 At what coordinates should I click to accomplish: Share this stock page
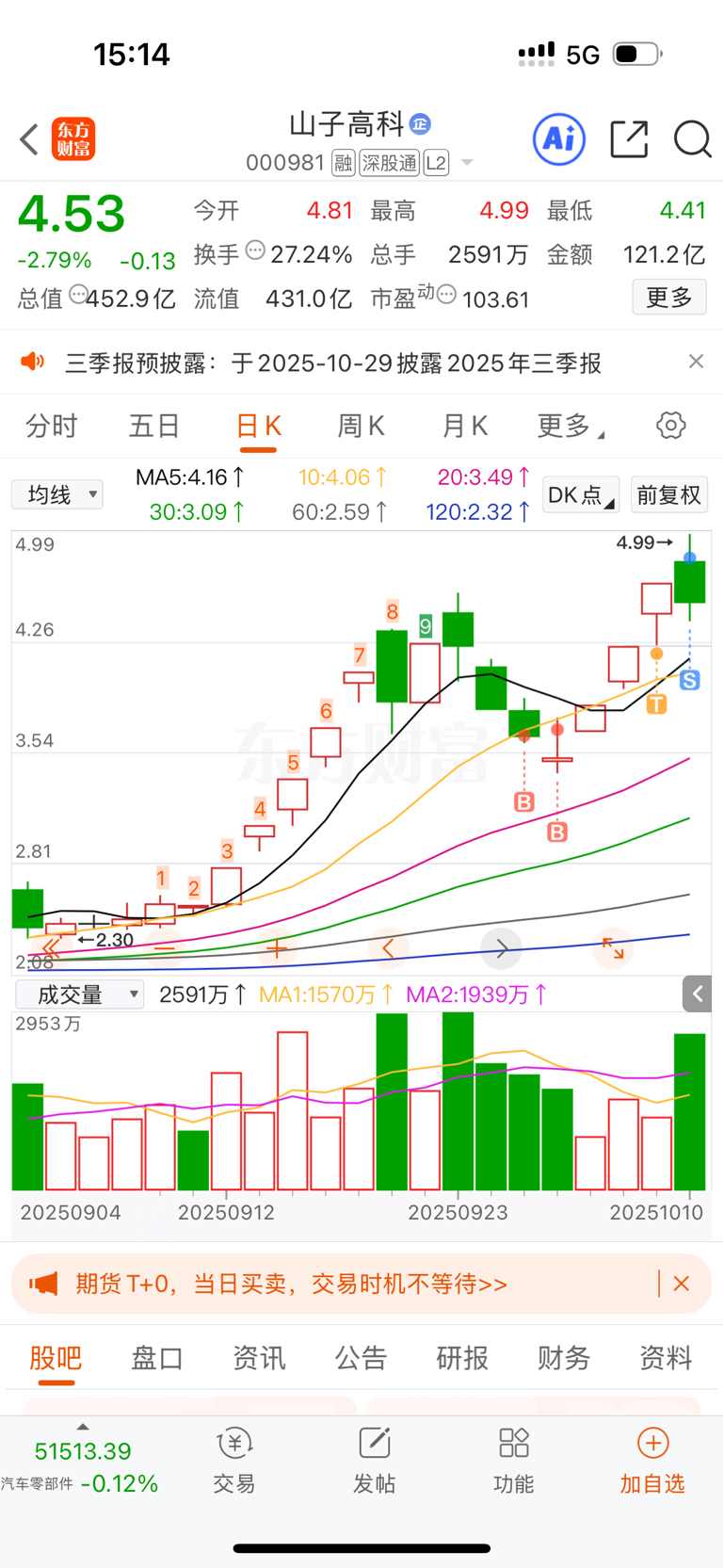coord(629,139)
